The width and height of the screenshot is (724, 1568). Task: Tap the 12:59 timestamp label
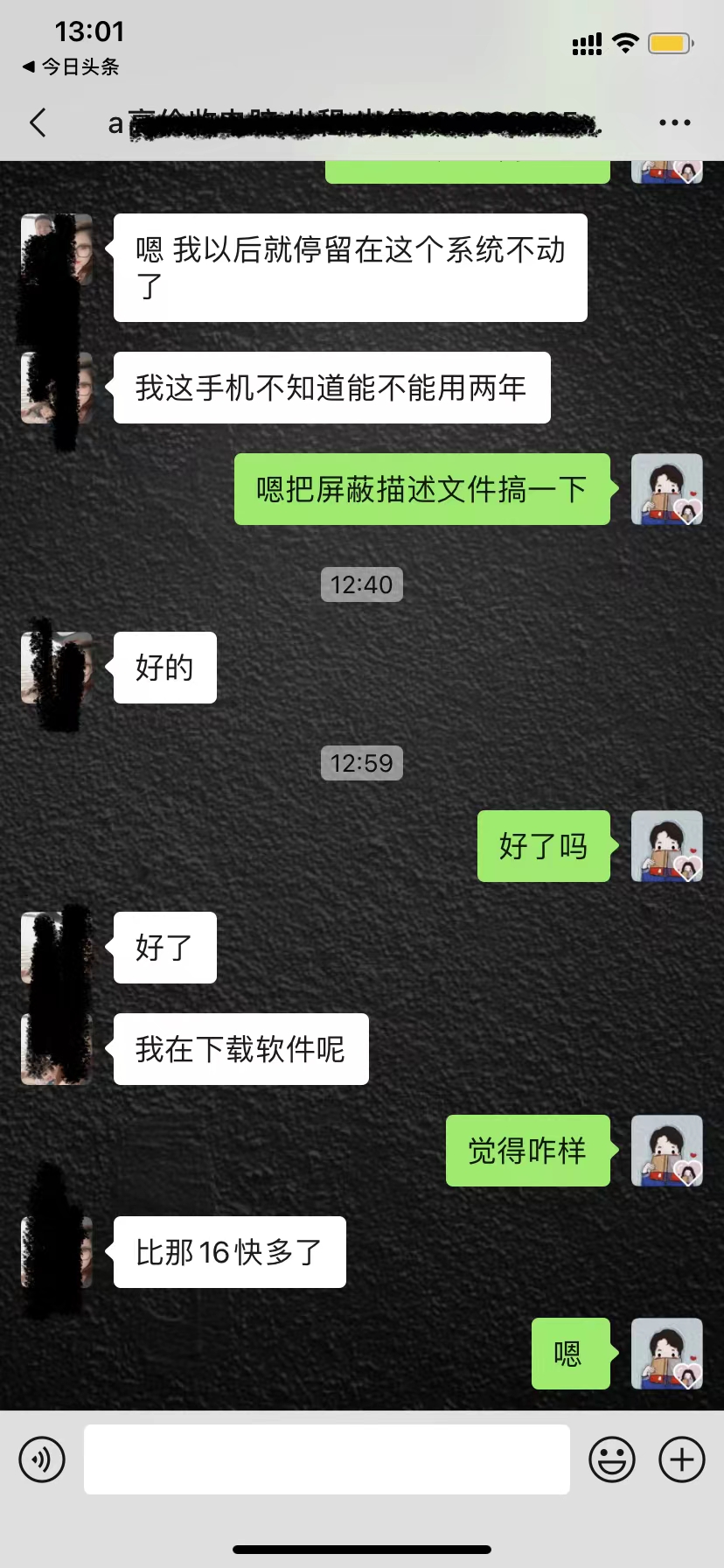[x=361, y=762]
